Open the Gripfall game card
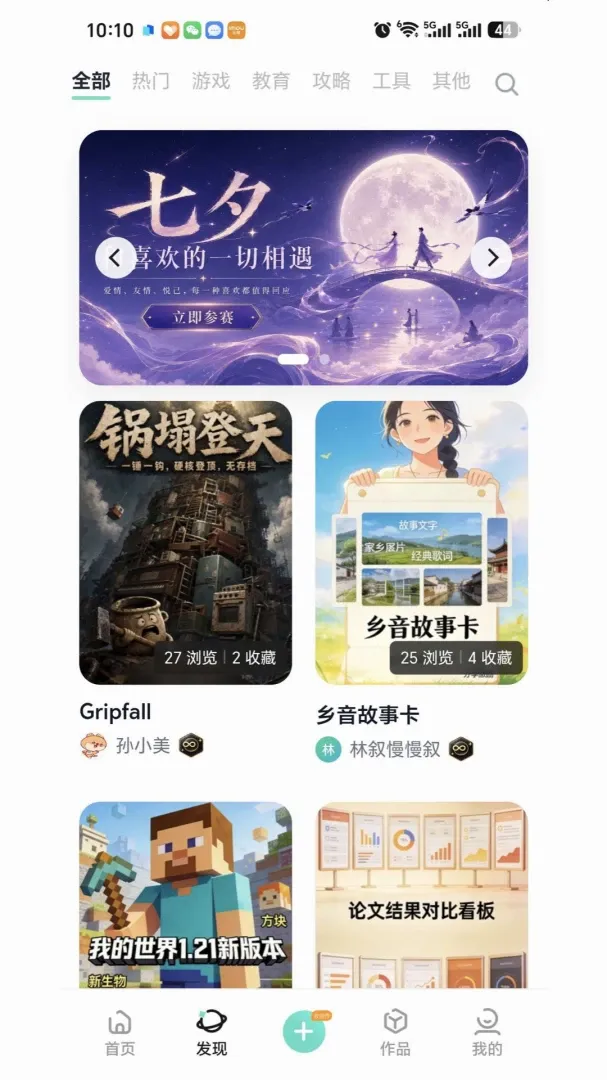Image resolution: width=607 pixels, height=1080 pixels. [185, 543]
